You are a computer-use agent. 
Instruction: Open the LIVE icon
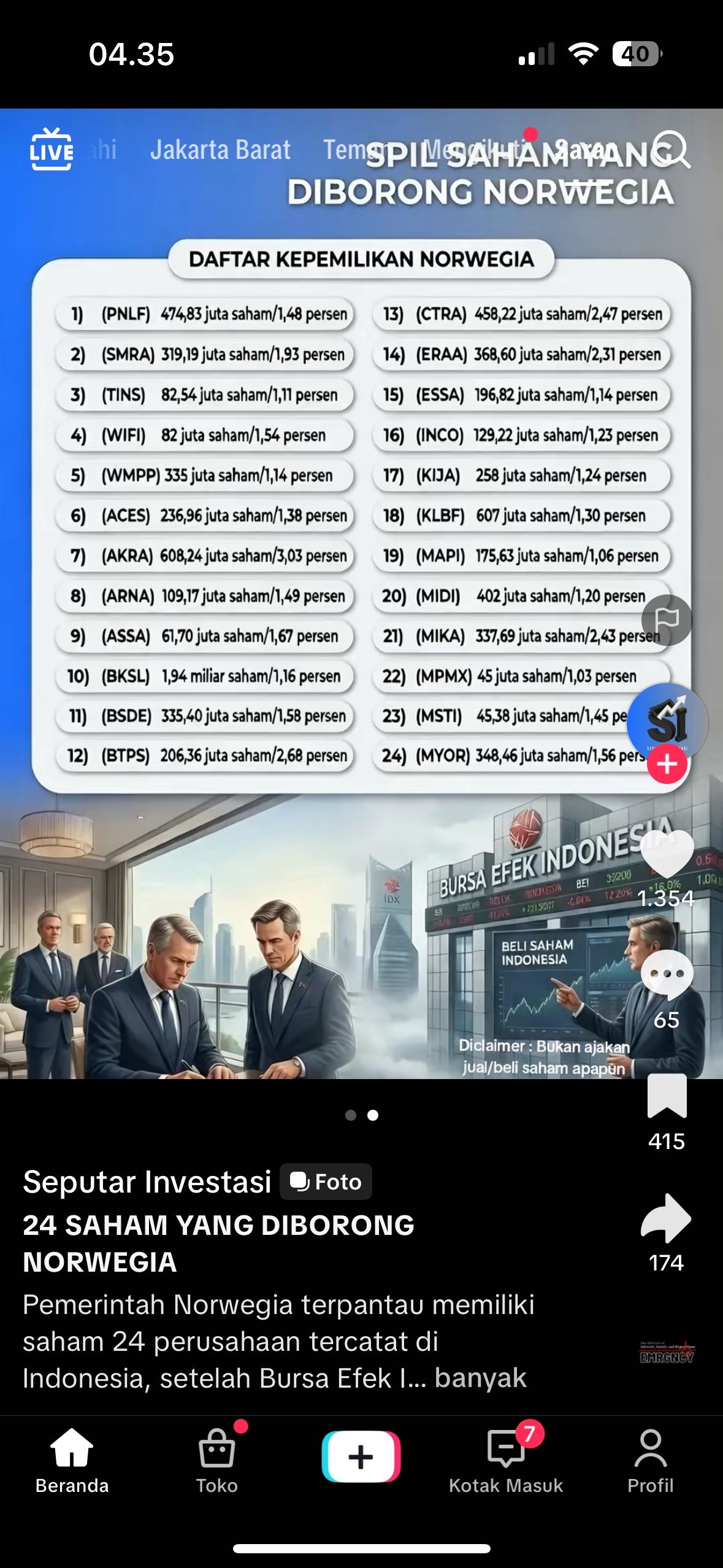pos(52,150)
